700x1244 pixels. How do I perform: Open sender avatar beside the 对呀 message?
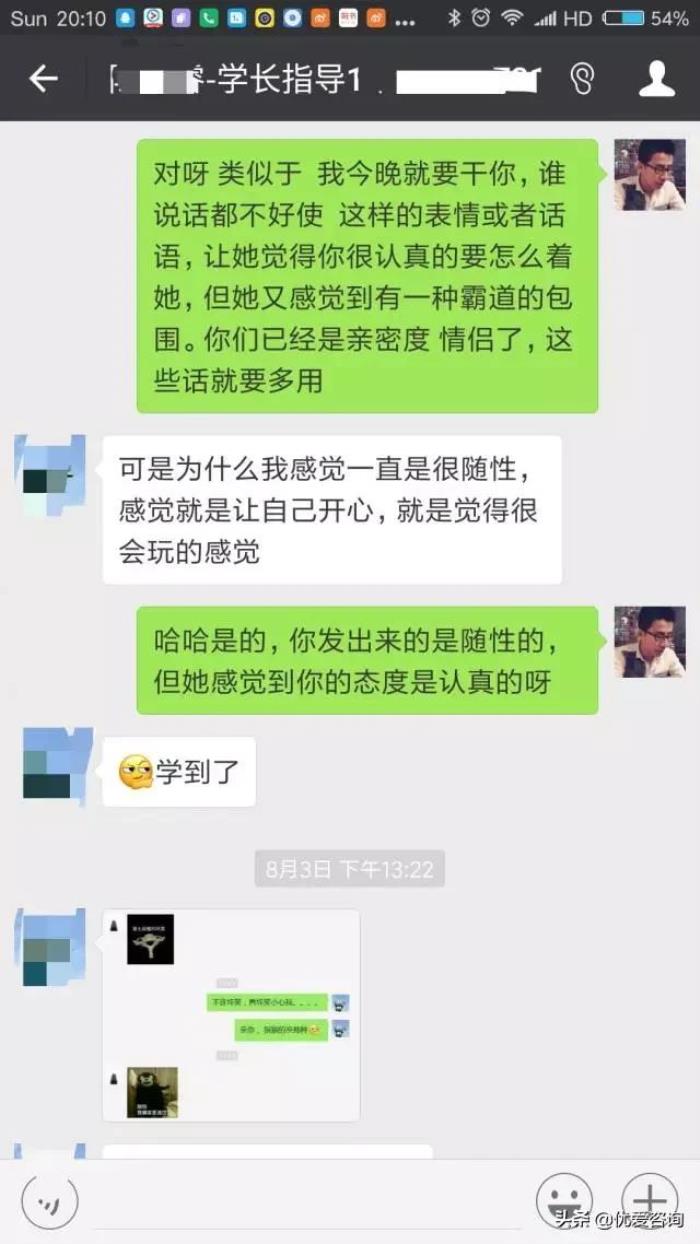pyautogui.click(x=649, y=175)
